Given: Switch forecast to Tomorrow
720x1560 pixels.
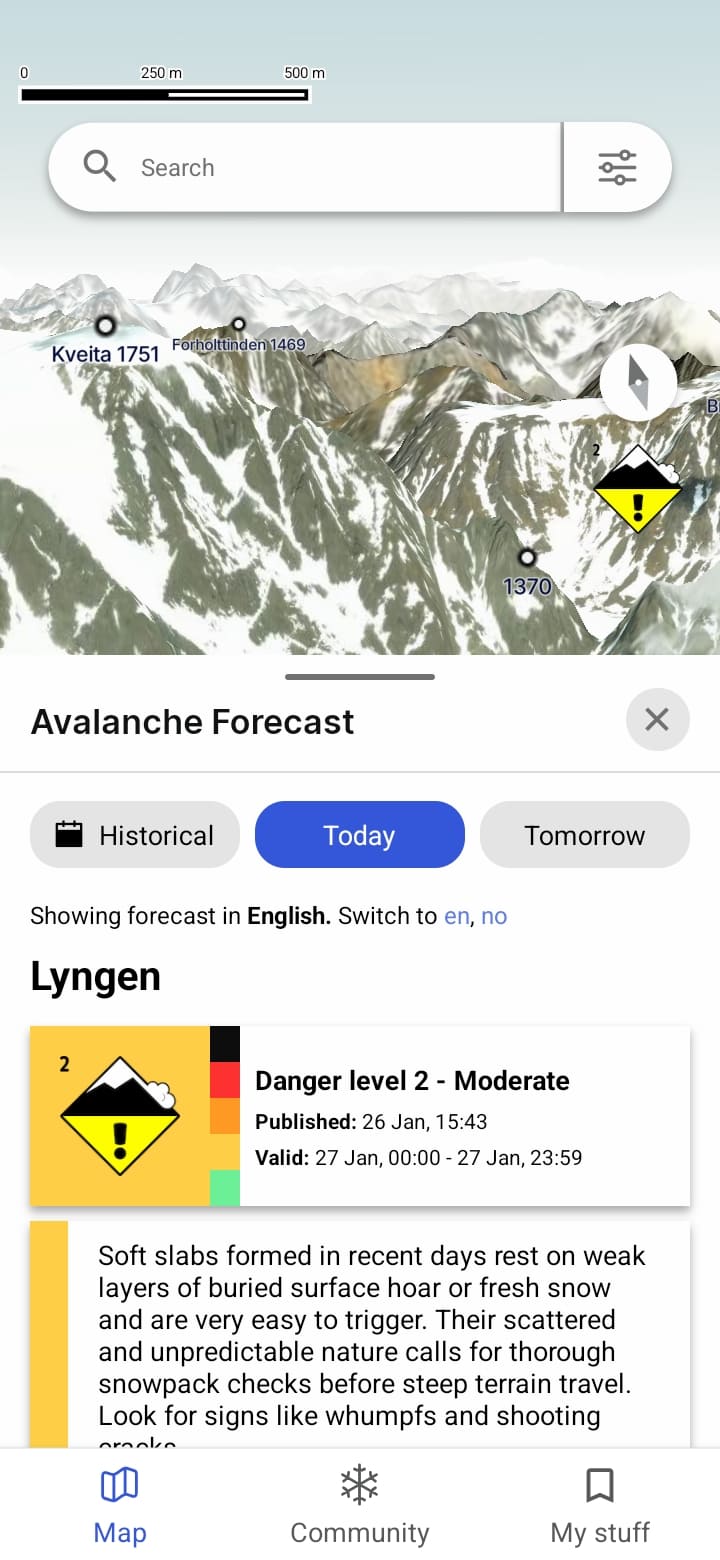Looking at the screenshot, I should (x=585, y=834).
